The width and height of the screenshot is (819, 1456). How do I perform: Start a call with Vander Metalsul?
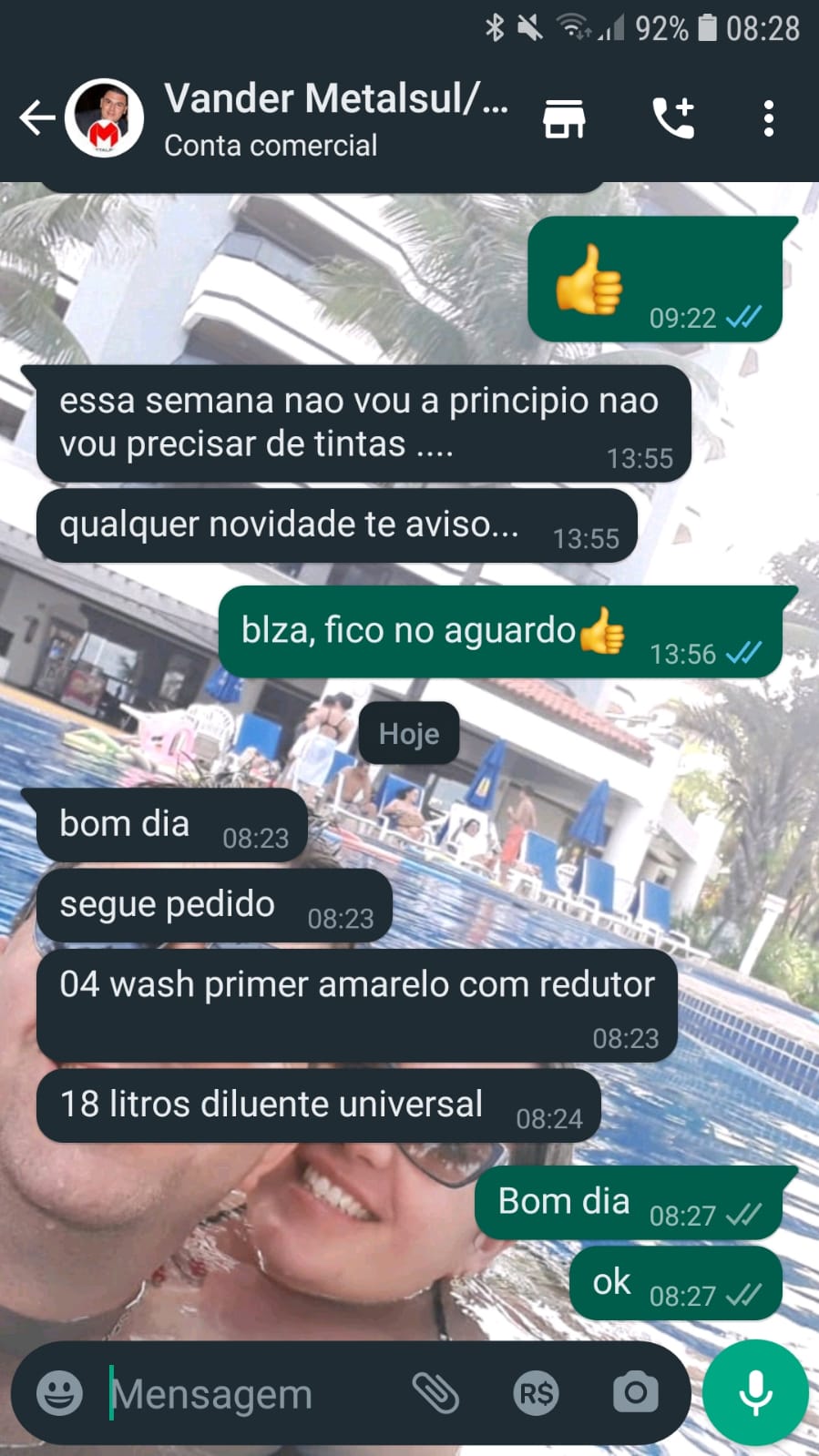tap(673, 118)
